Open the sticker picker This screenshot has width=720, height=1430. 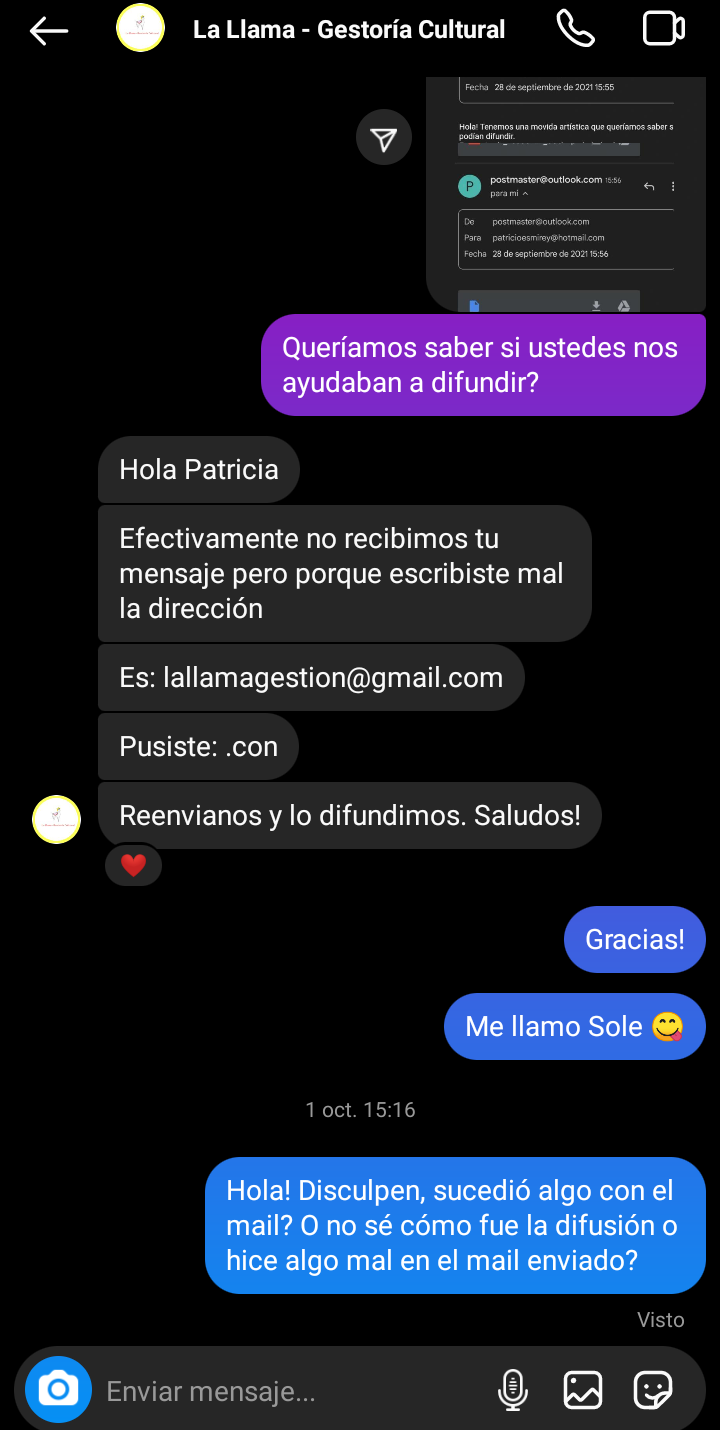[653, 1389]
